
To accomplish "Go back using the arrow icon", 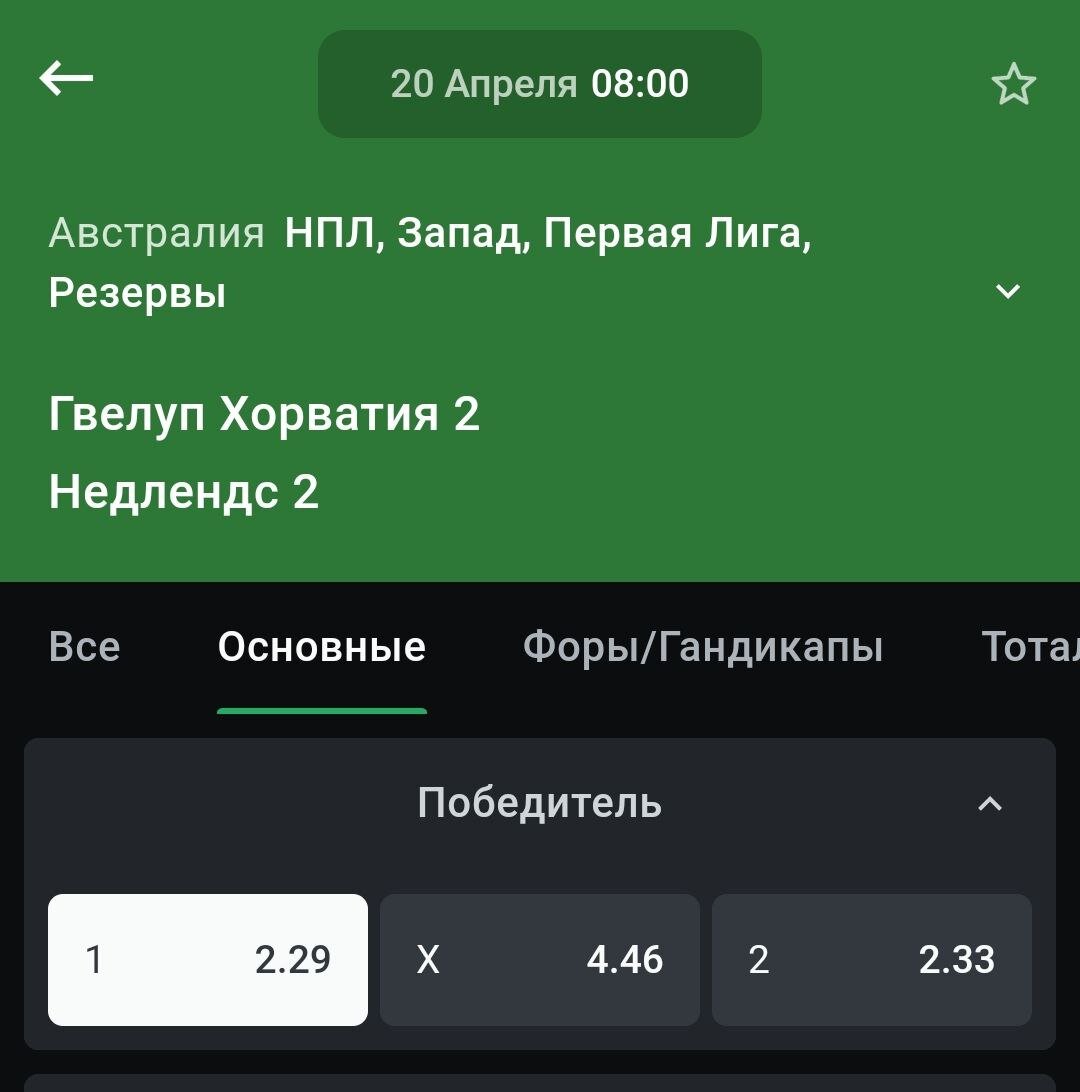I will pyautogui.click(x=66, y=78).
